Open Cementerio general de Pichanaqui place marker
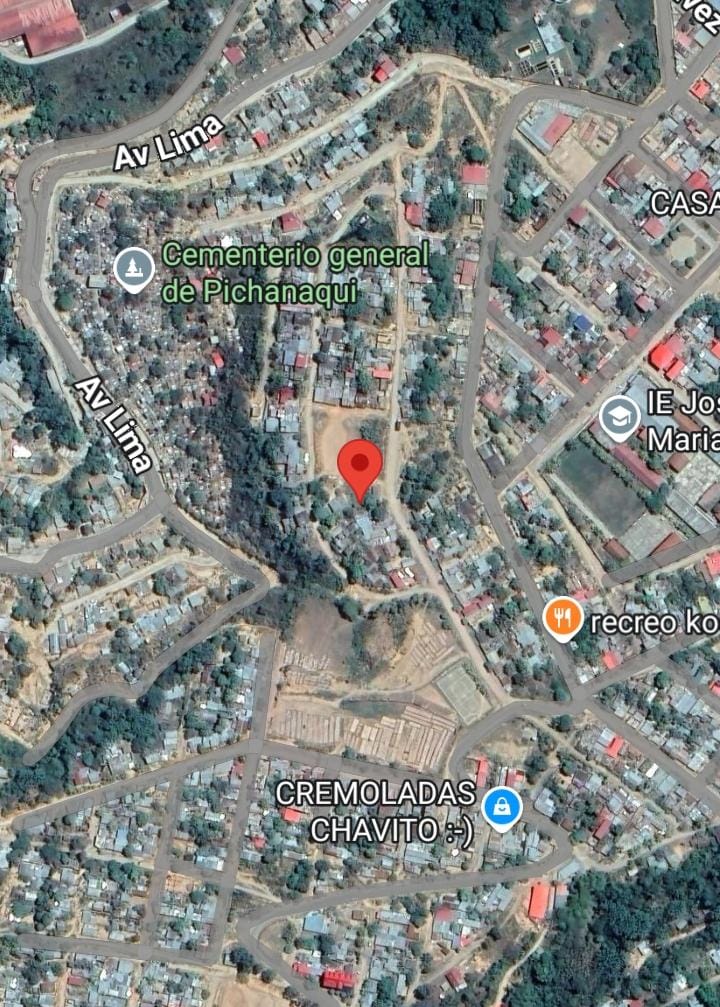Image resolution: width=720 pixels, height=1007 pixels. click(x=133, y=268)
